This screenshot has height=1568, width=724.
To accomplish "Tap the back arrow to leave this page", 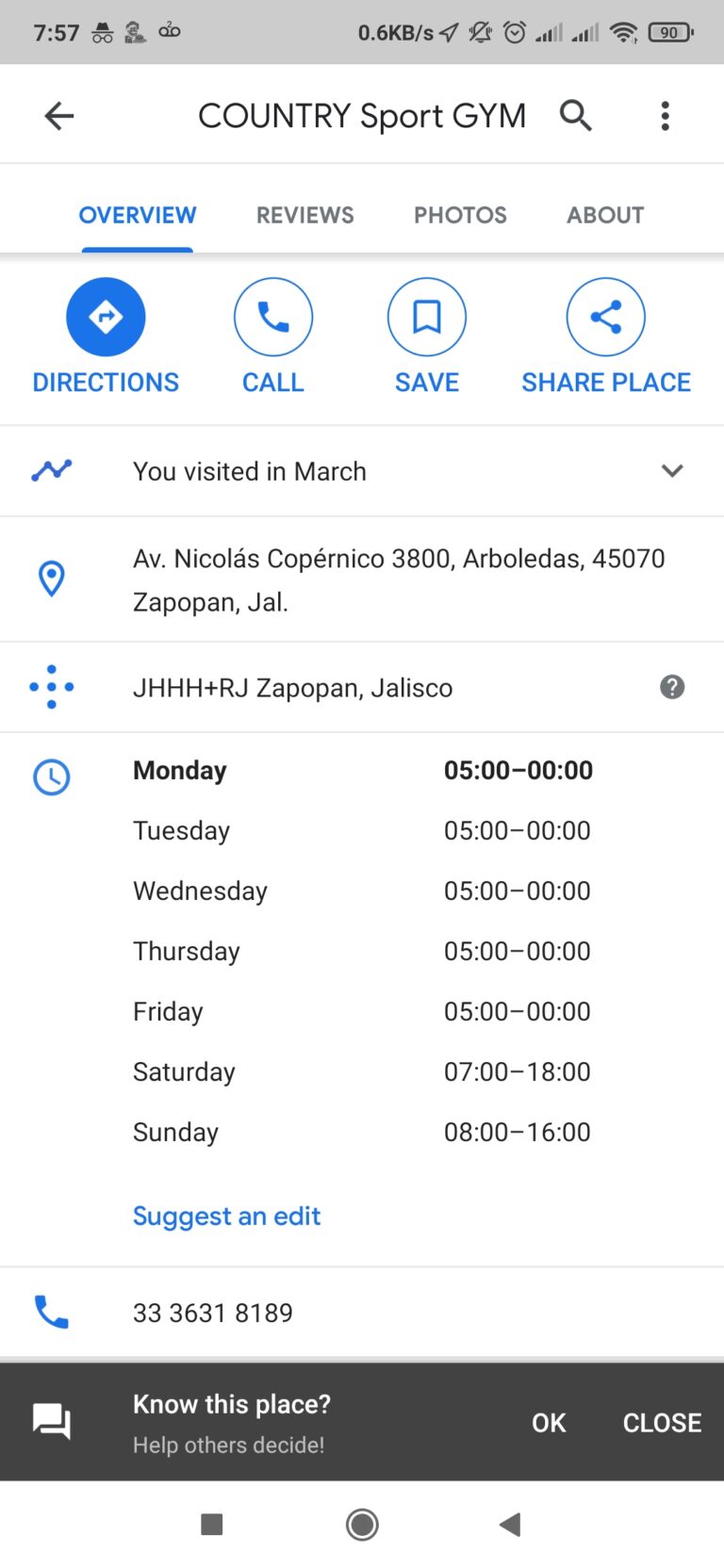I will coord(58,115).
